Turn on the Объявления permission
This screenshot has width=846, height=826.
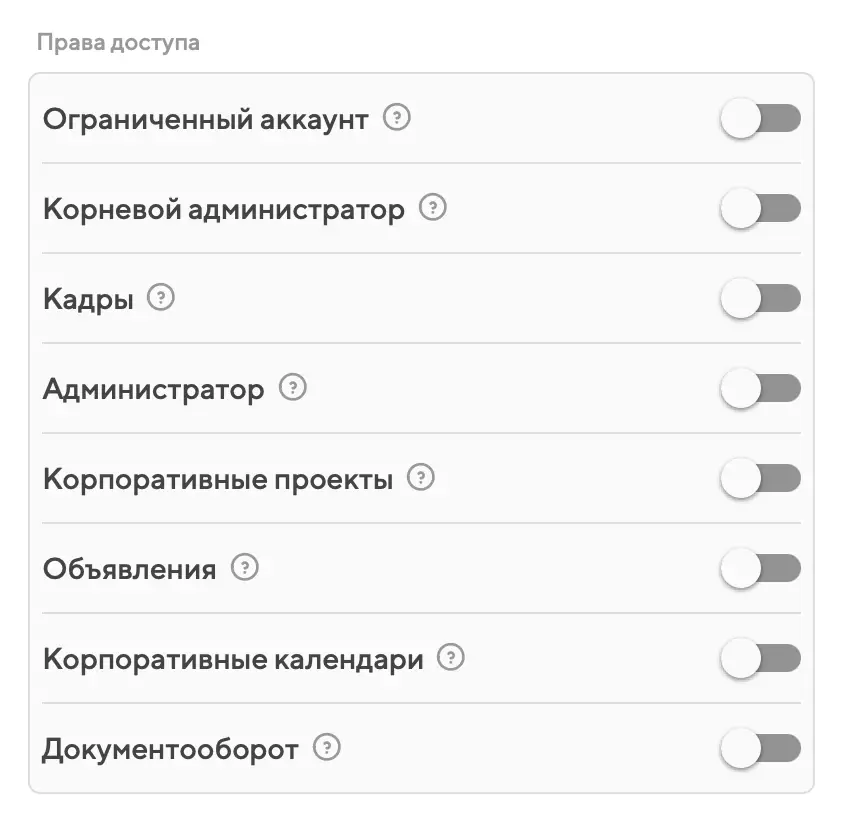(760, 569)
